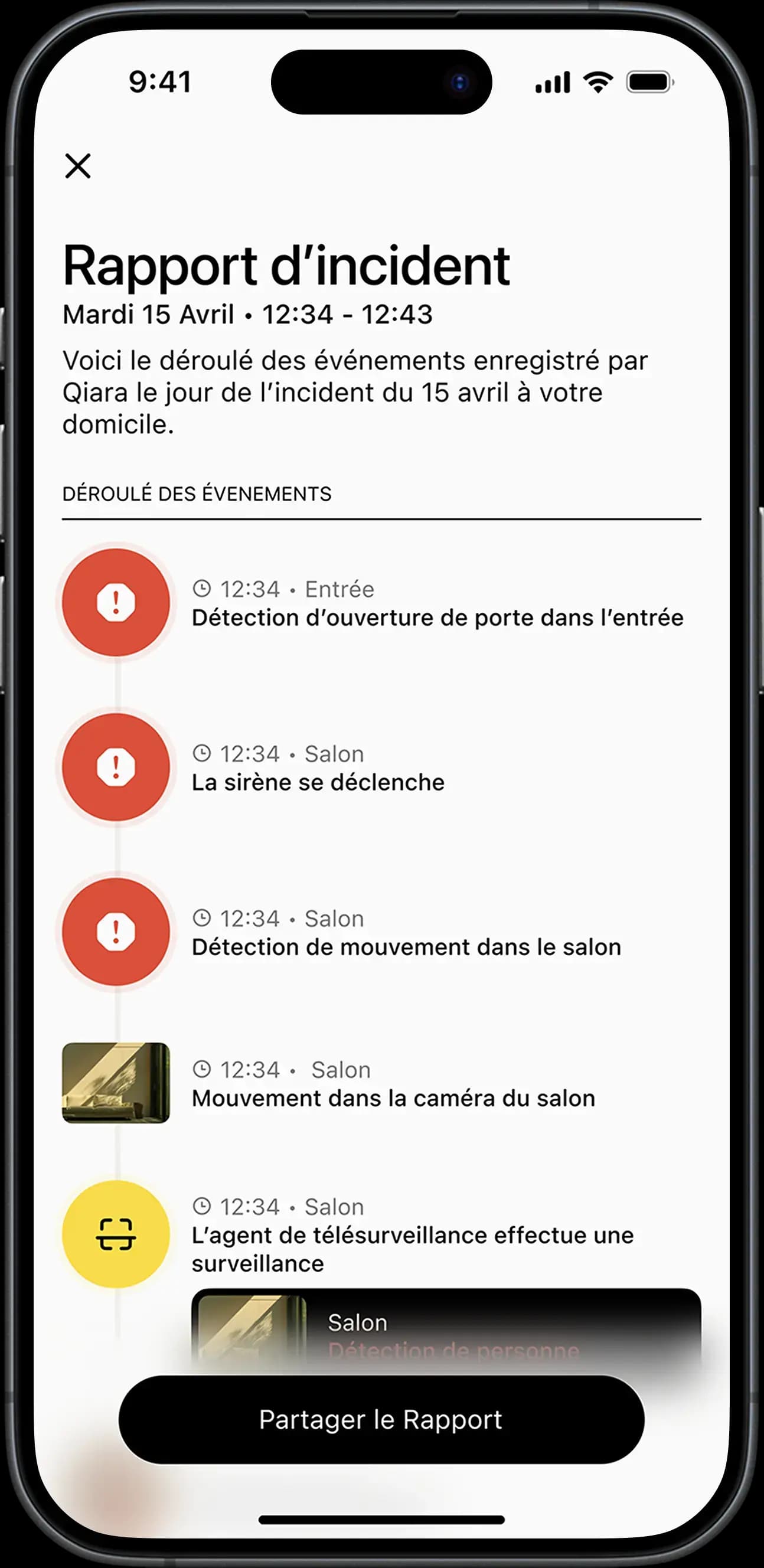Tap the clock icon on the surveillance event

(x=201, y=1207)
